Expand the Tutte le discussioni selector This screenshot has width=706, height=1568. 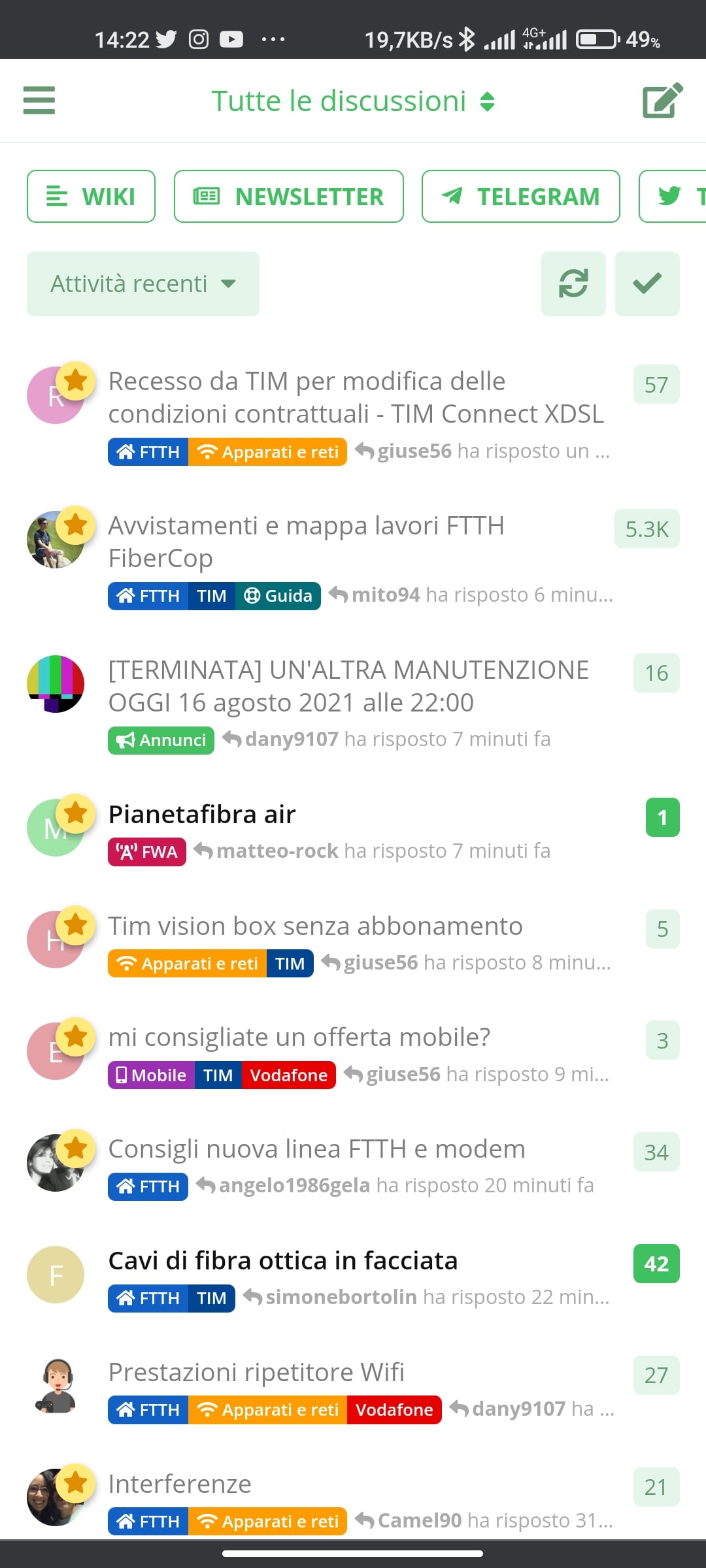(353, 101)
